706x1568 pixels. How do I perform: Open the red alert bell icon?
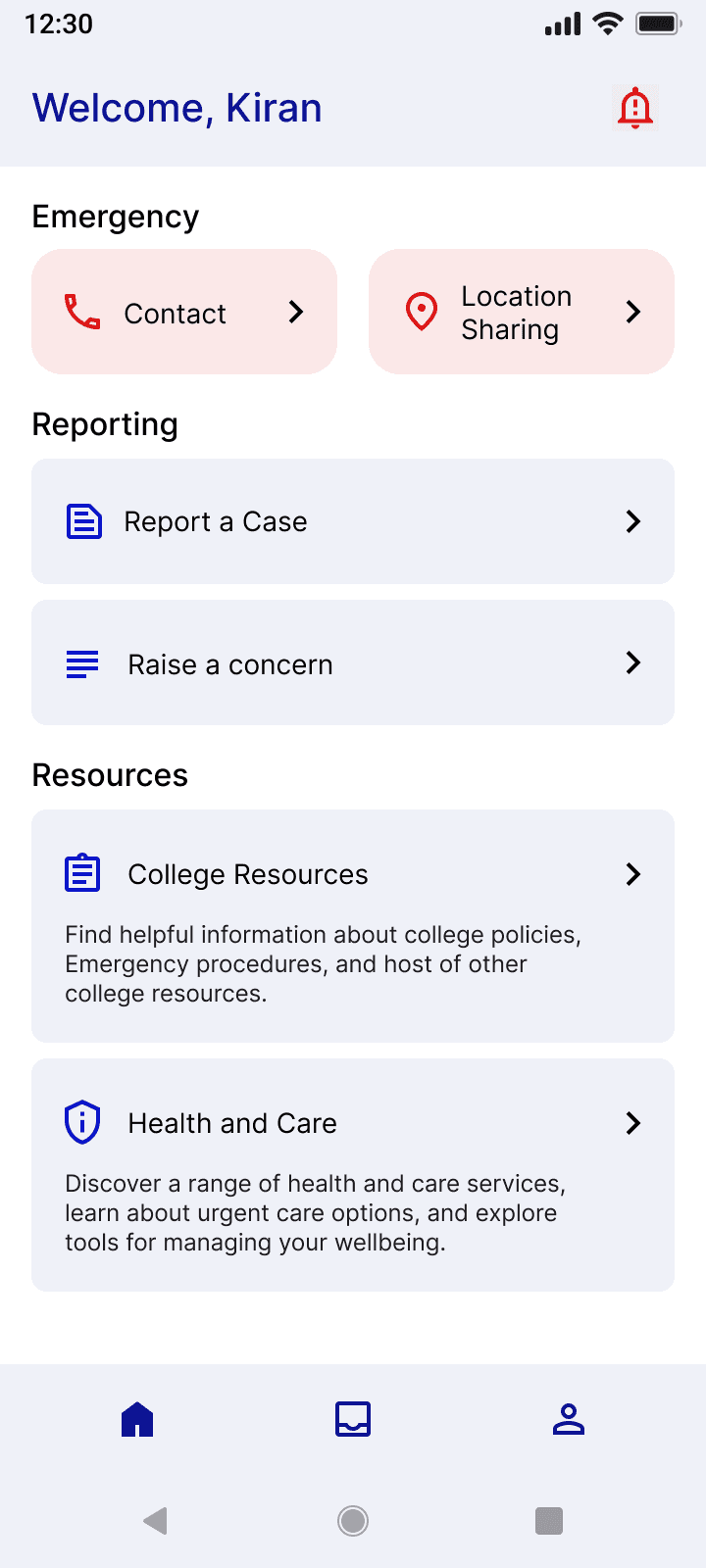635,108
